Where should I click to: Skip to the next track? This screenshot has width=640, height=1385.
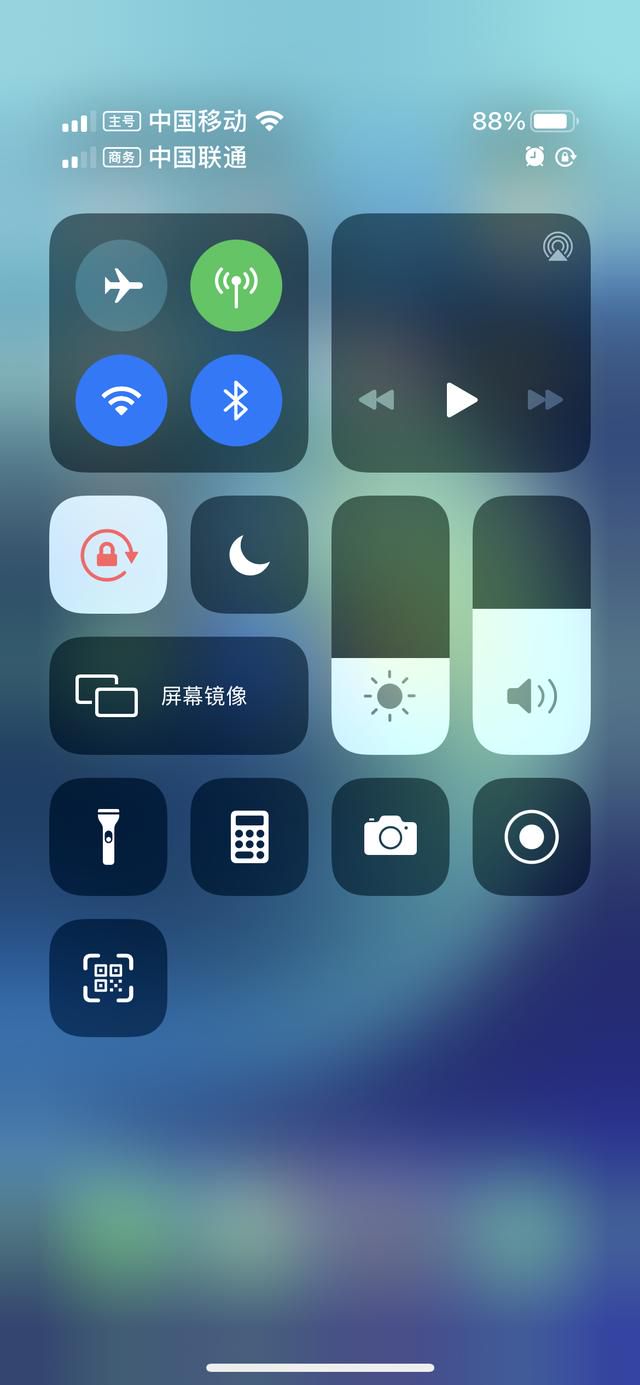(x=545, y=400)
